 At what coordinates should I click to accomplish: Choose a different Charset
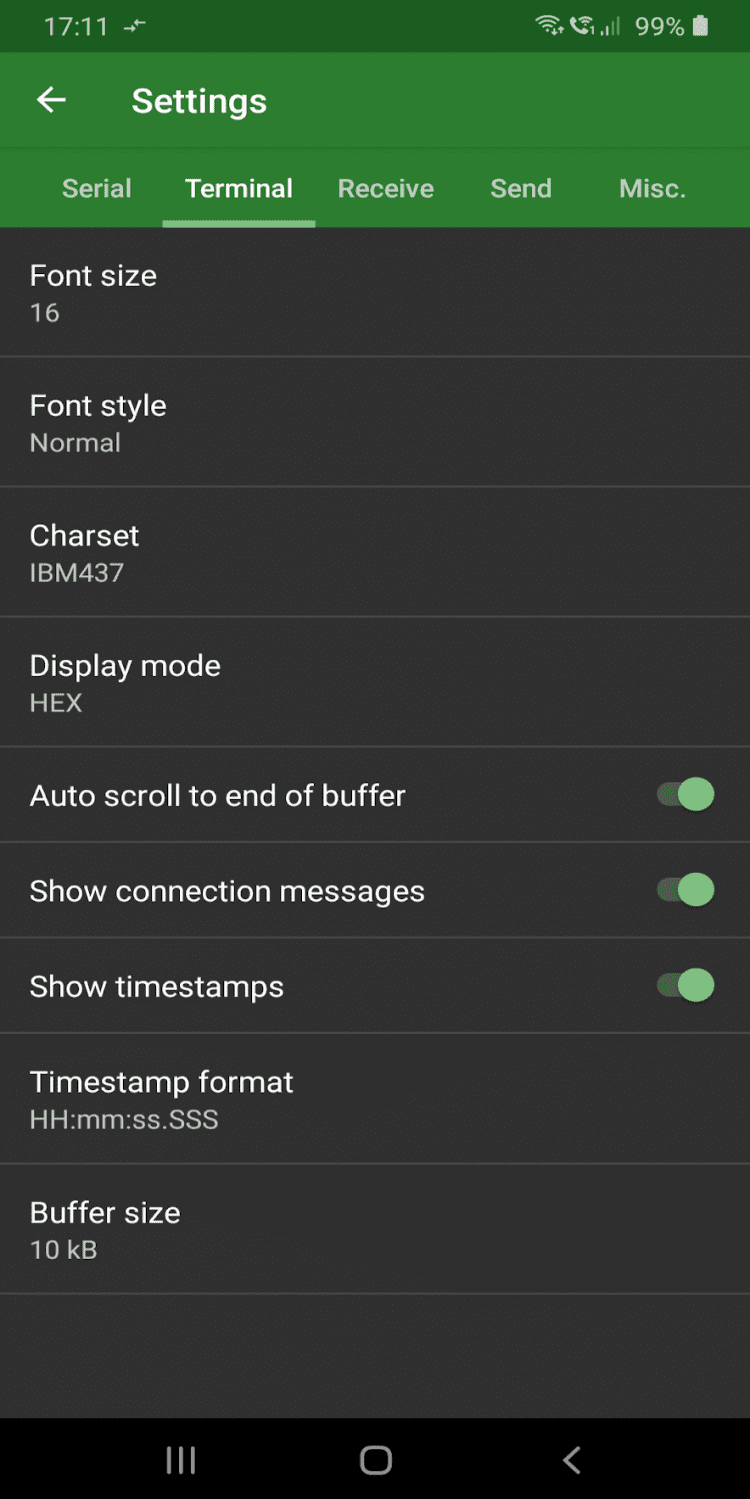point(374,553)
